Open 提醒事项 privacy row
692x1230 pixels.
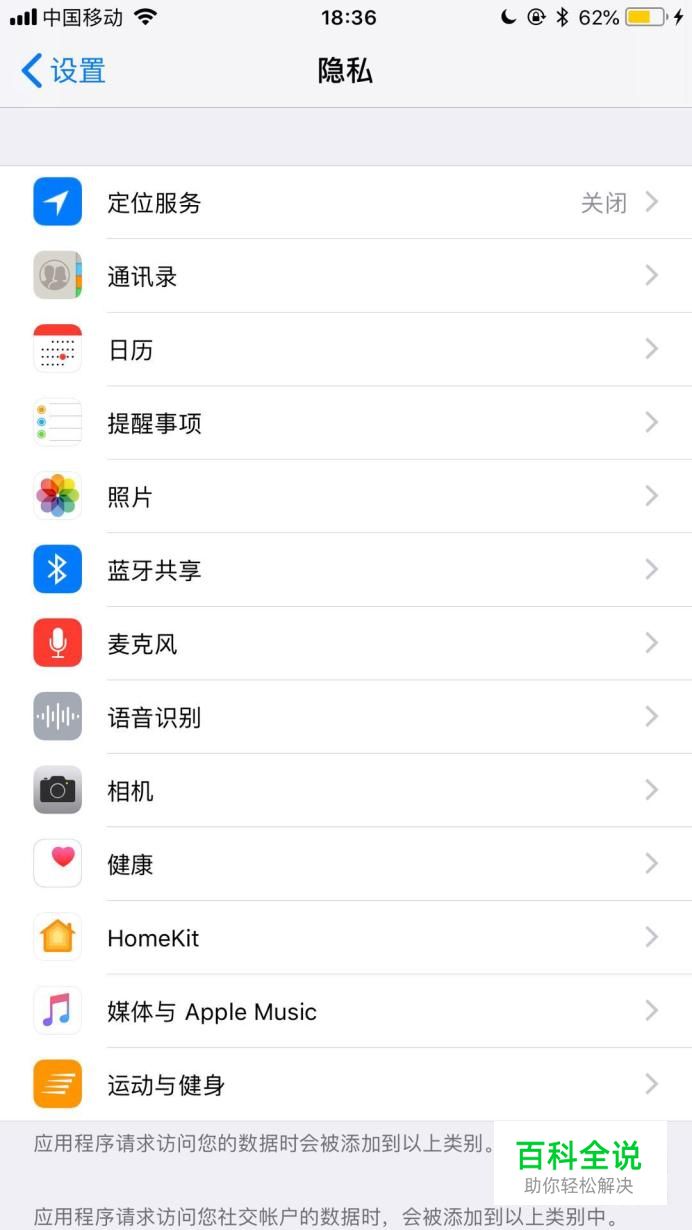(346, 423)
